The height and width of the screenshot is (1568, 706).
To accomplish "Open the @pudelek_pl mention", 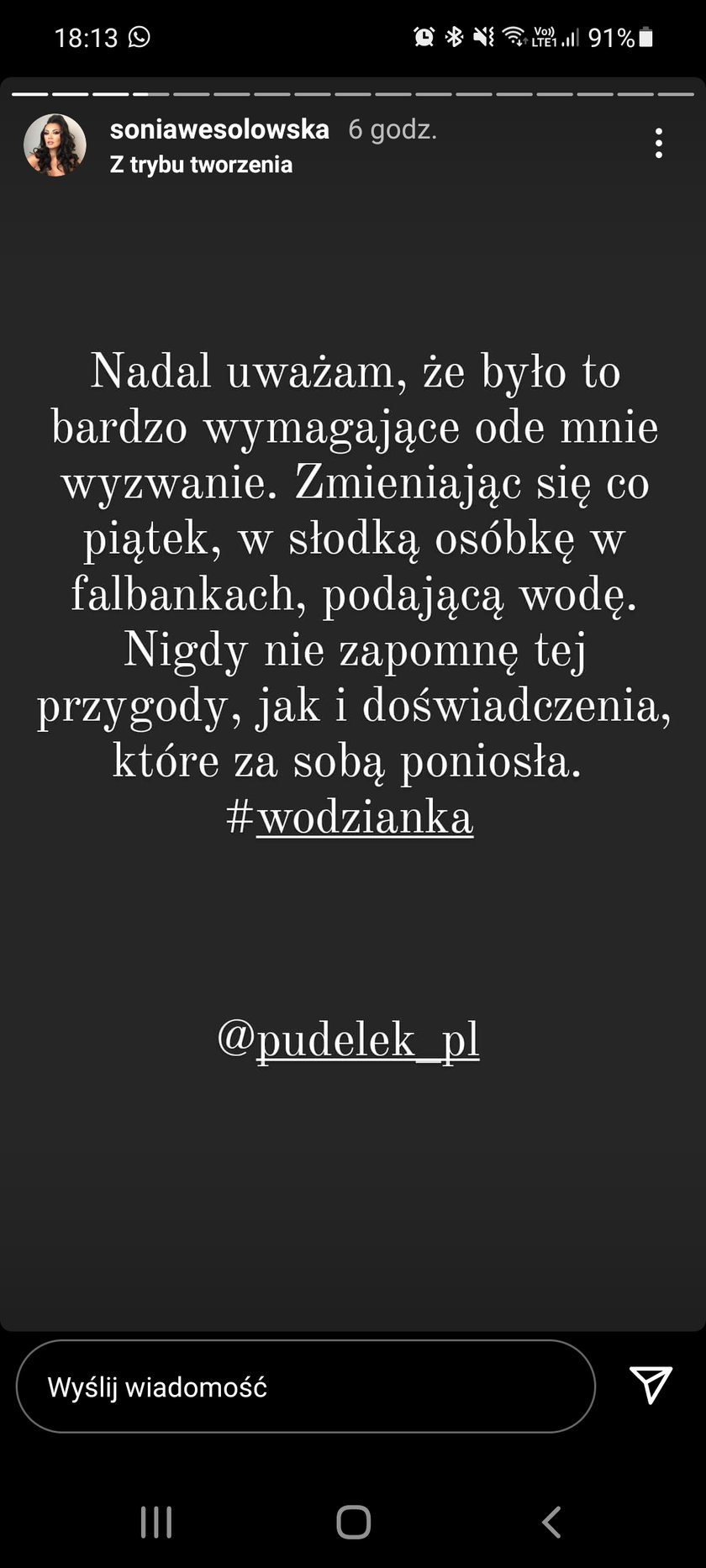I will (348, 1039).
